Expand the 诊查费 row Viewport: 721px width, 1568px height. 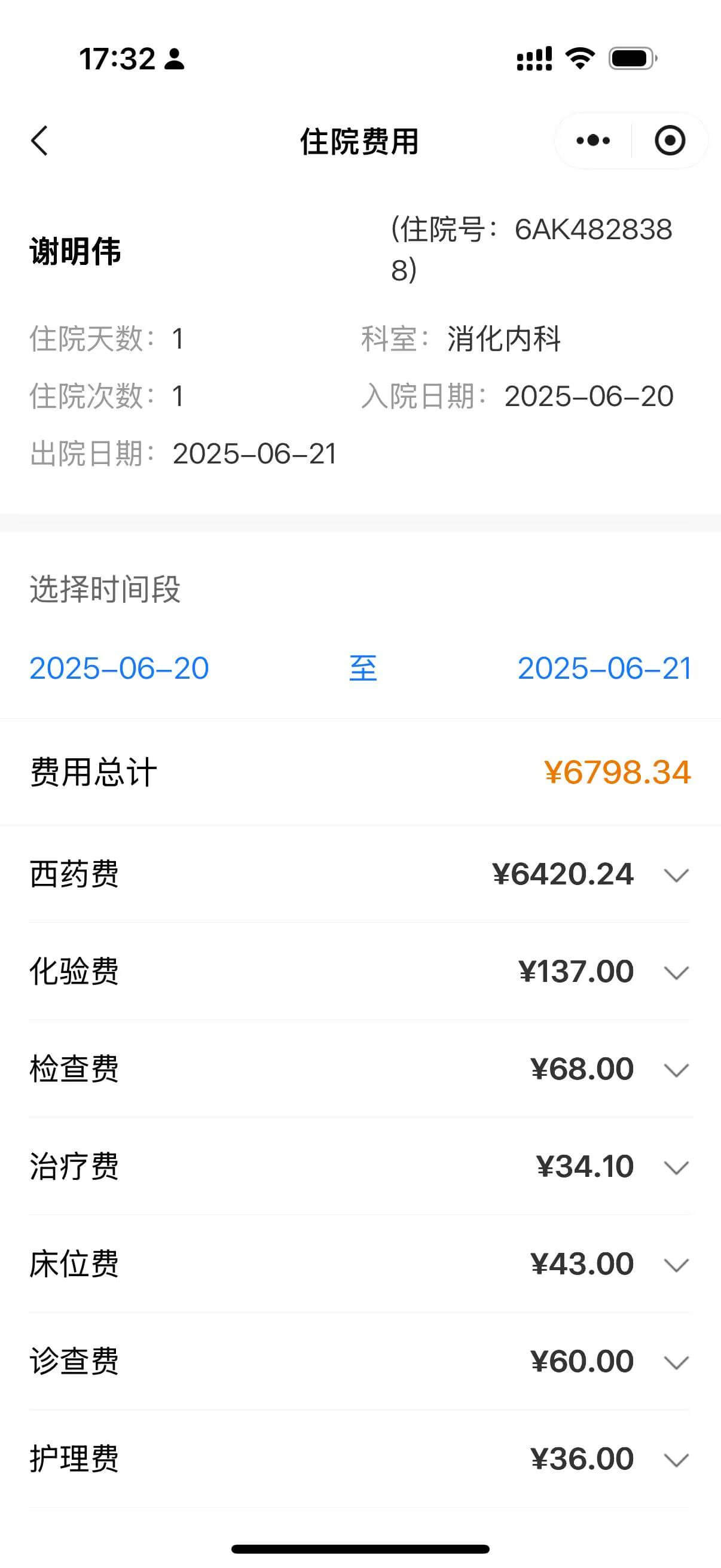(360, 1361)
